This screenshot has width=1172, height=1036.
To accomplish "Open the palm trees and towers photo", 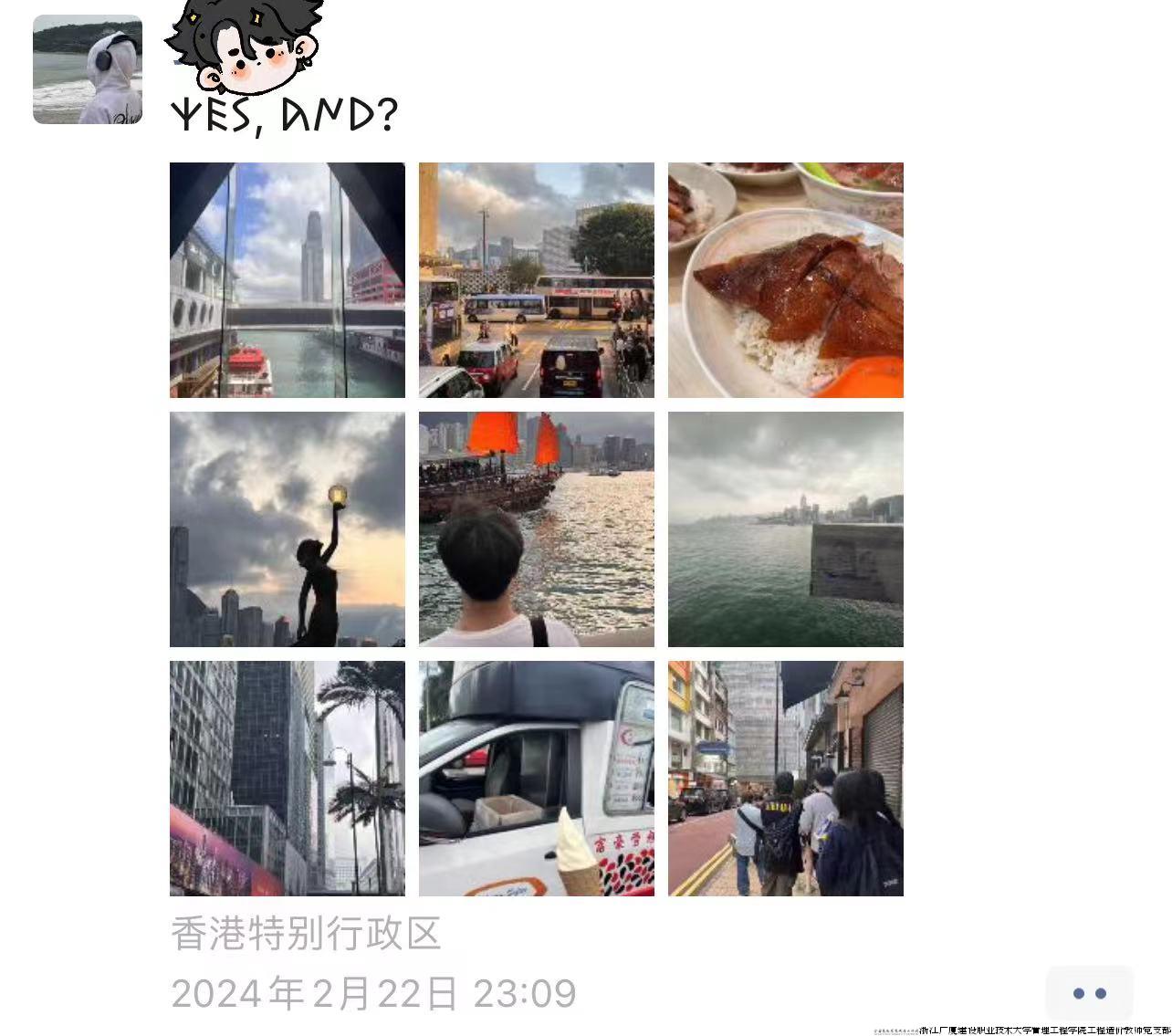I will (x=288, y=779).
